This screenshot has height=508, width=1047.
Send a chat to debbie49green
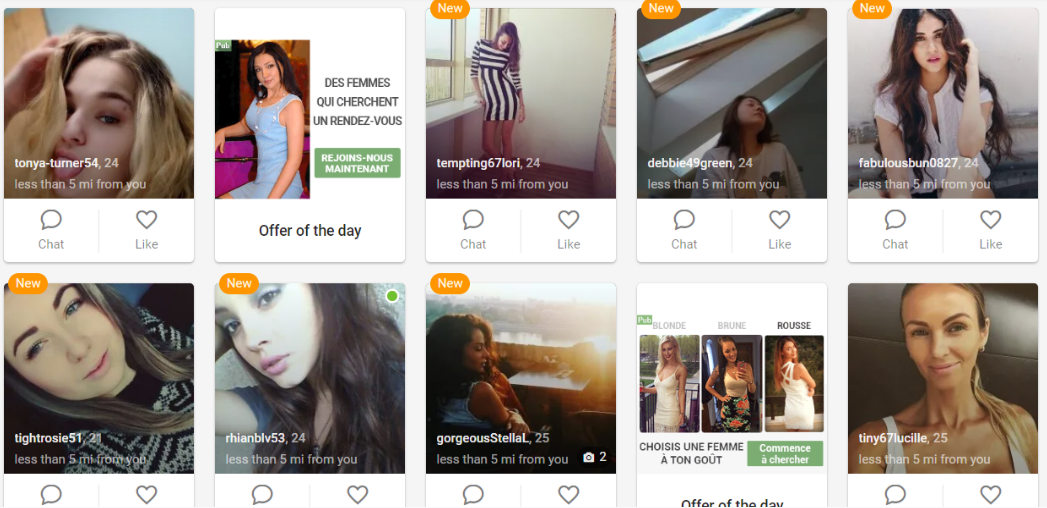point(684,230)
